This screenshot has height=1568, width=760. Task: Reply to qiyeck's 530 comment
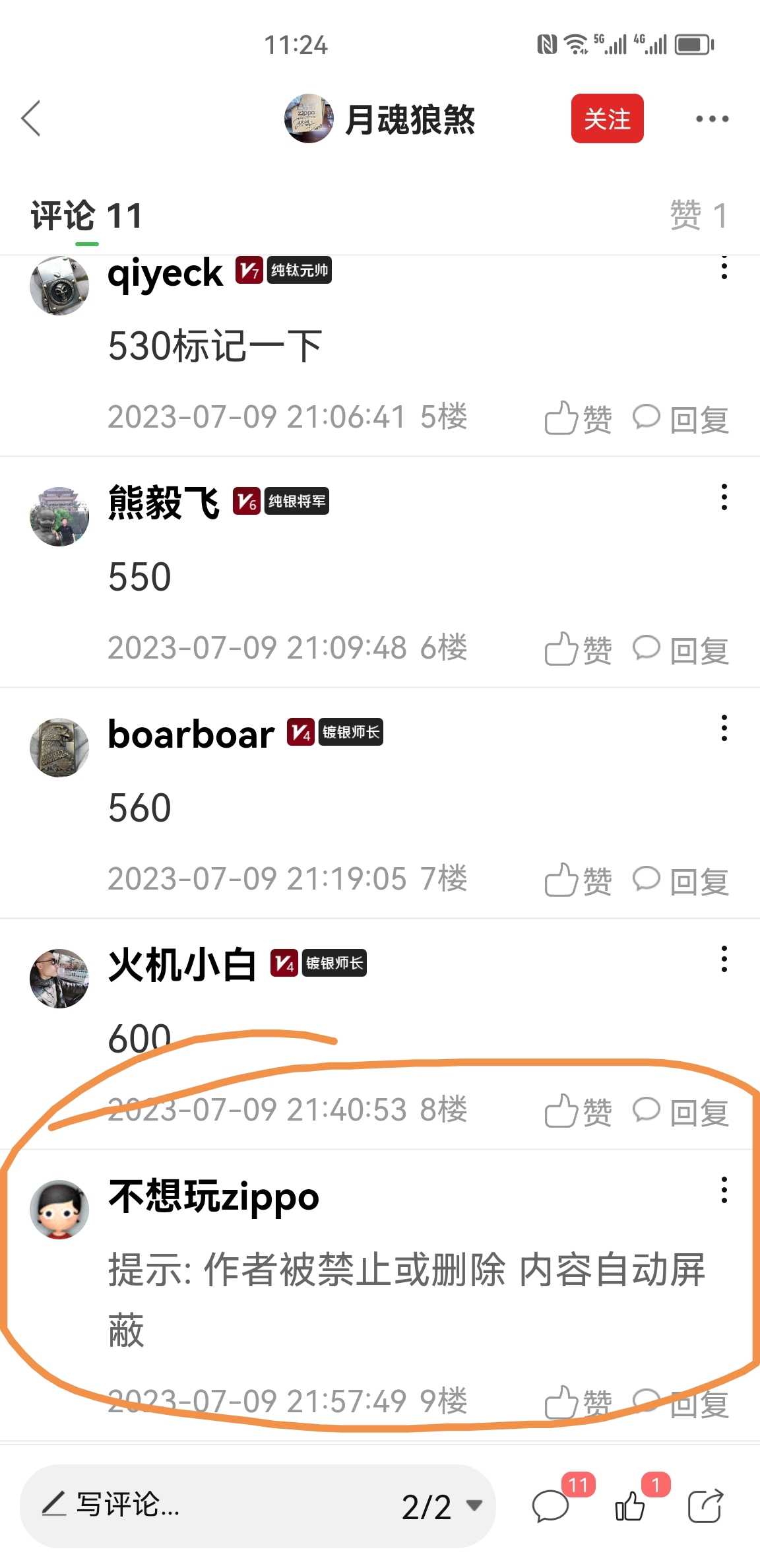(x=681, y=418)
